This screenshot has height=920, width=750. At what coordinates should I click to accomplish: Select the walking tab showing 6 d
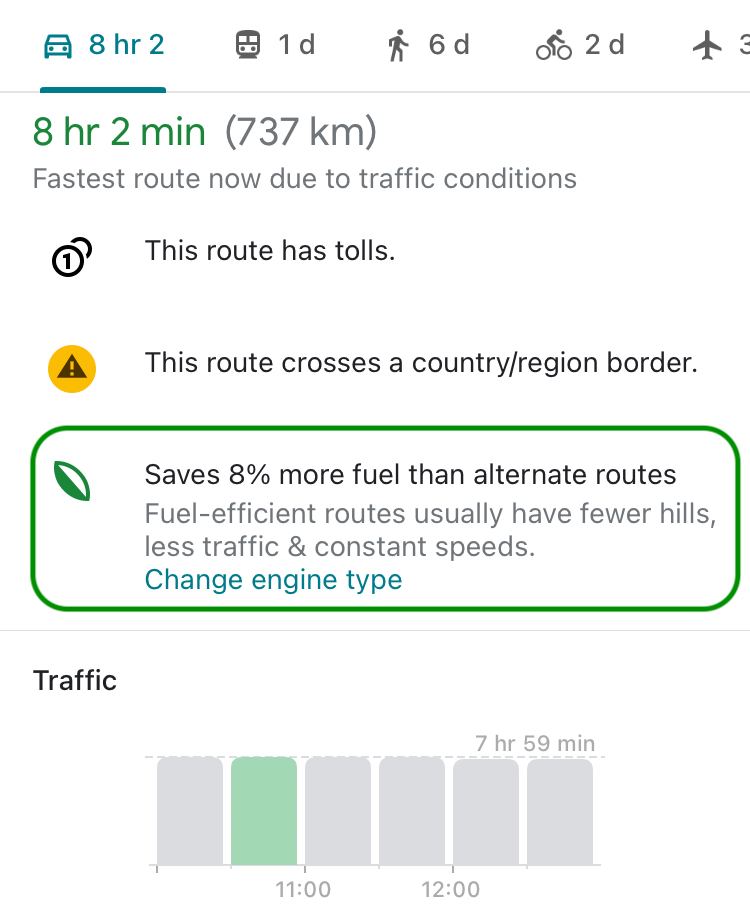point(428,45)
